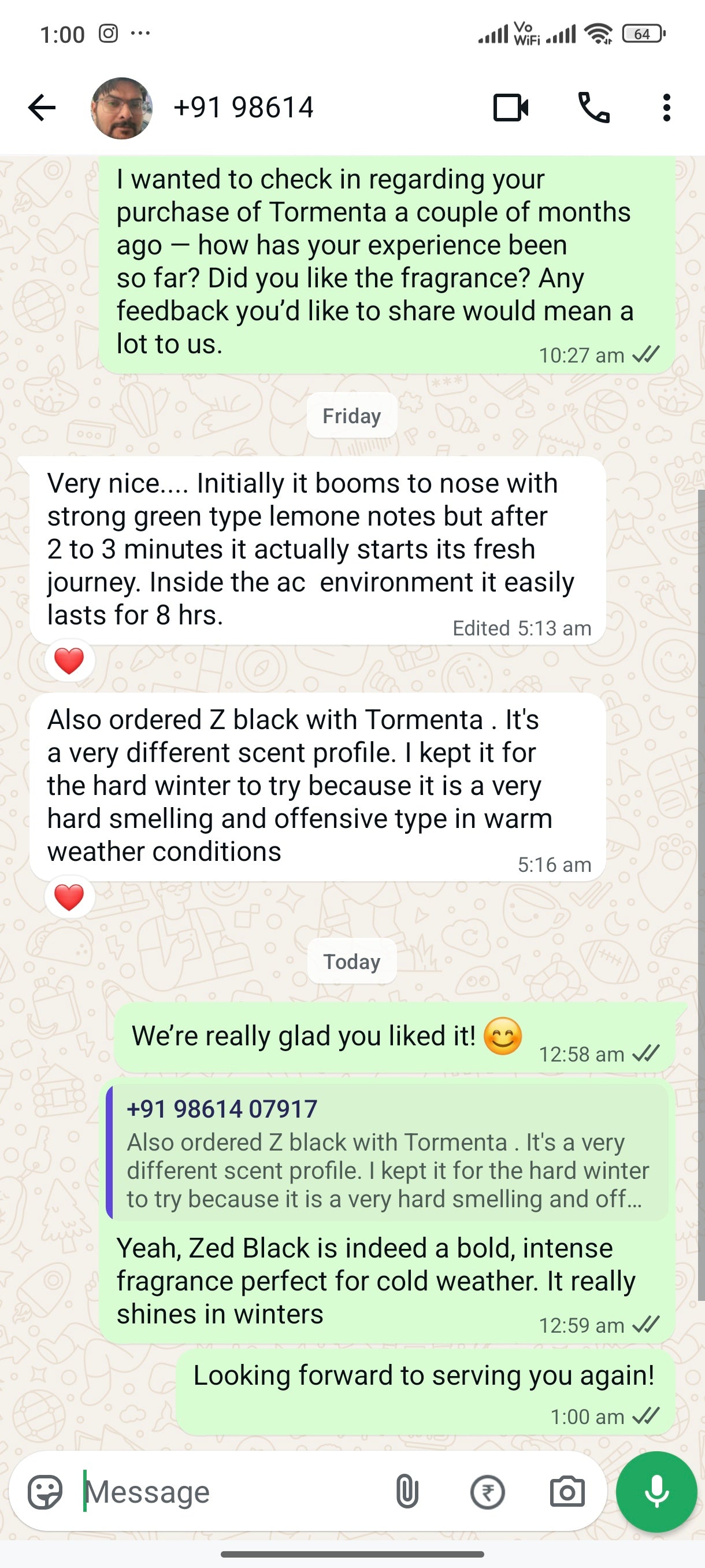Image resolution: width=705 pixels, height=1568 pixels.
Task: Start a video call
Action: pos(510,108)
